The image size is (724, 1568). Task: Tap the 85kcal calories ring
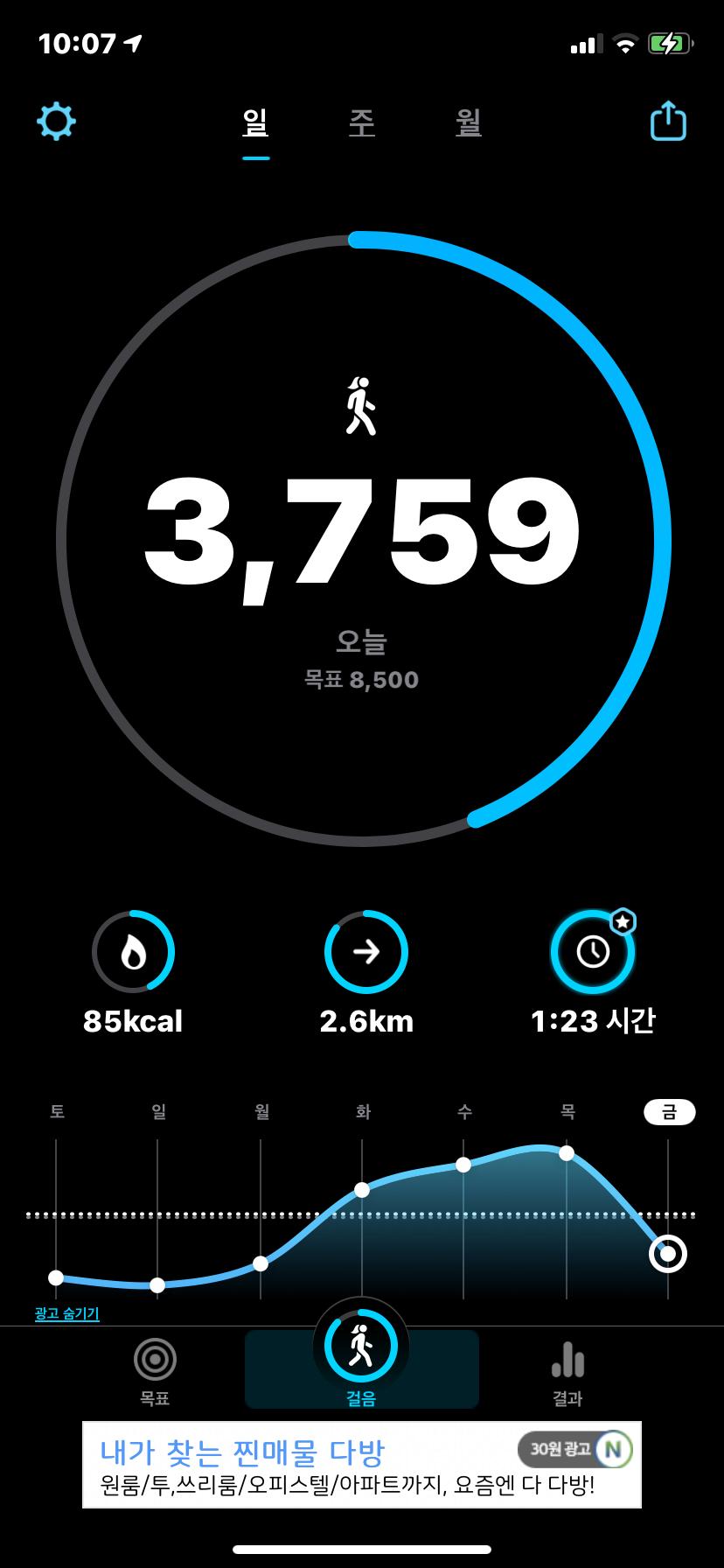[x=133, y=952]
